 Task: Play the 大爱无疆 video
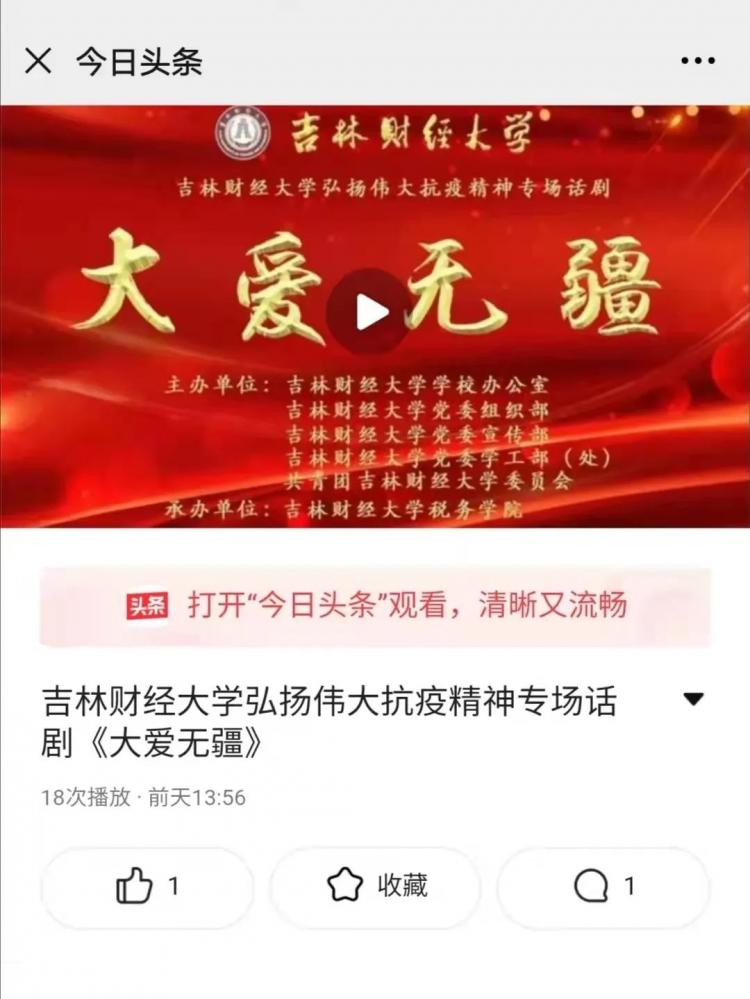pyautogui.click(x=369, y=312)
